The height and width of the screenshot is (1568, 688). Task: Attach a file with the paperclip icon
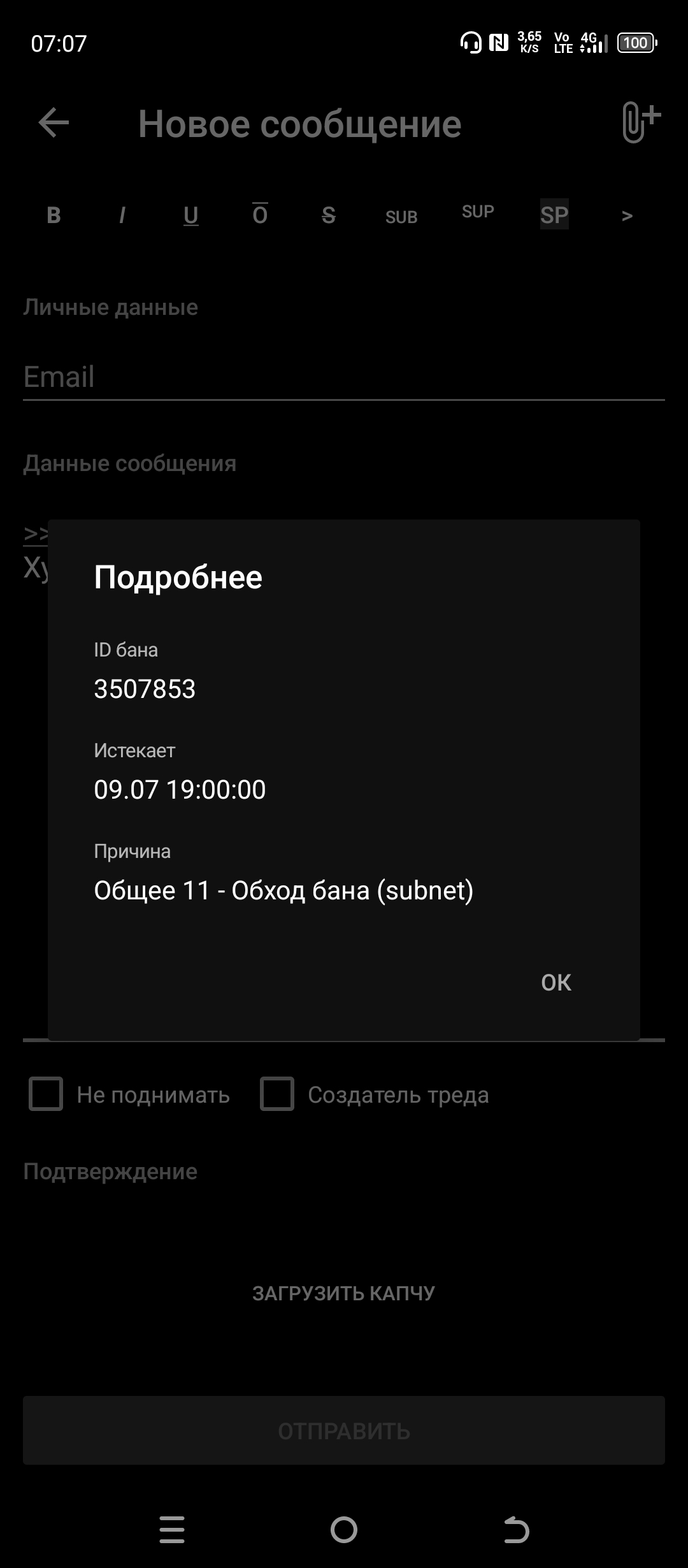click(640, 122)
